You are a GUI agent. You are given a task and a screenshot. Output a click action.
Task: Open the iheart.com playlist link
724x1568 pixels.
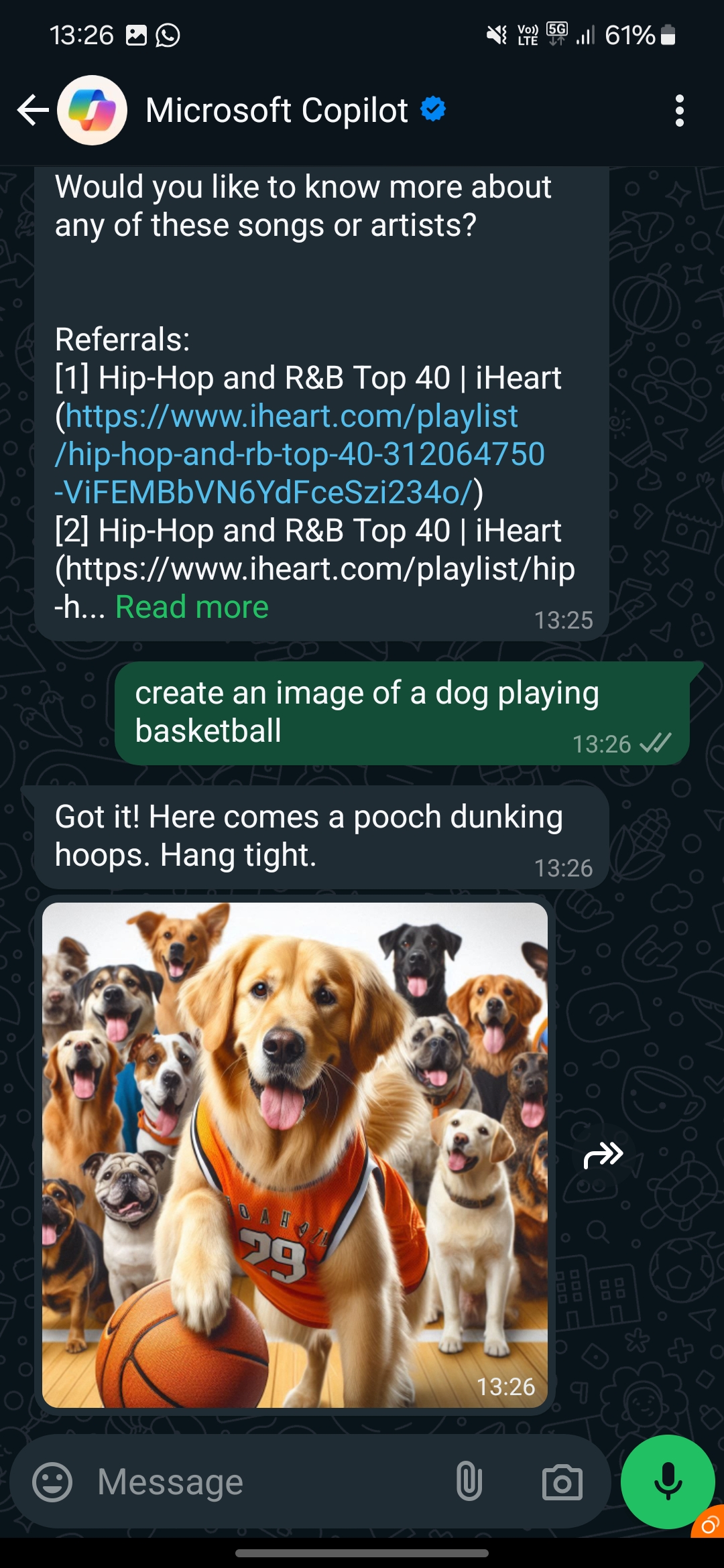coord(300,454)
